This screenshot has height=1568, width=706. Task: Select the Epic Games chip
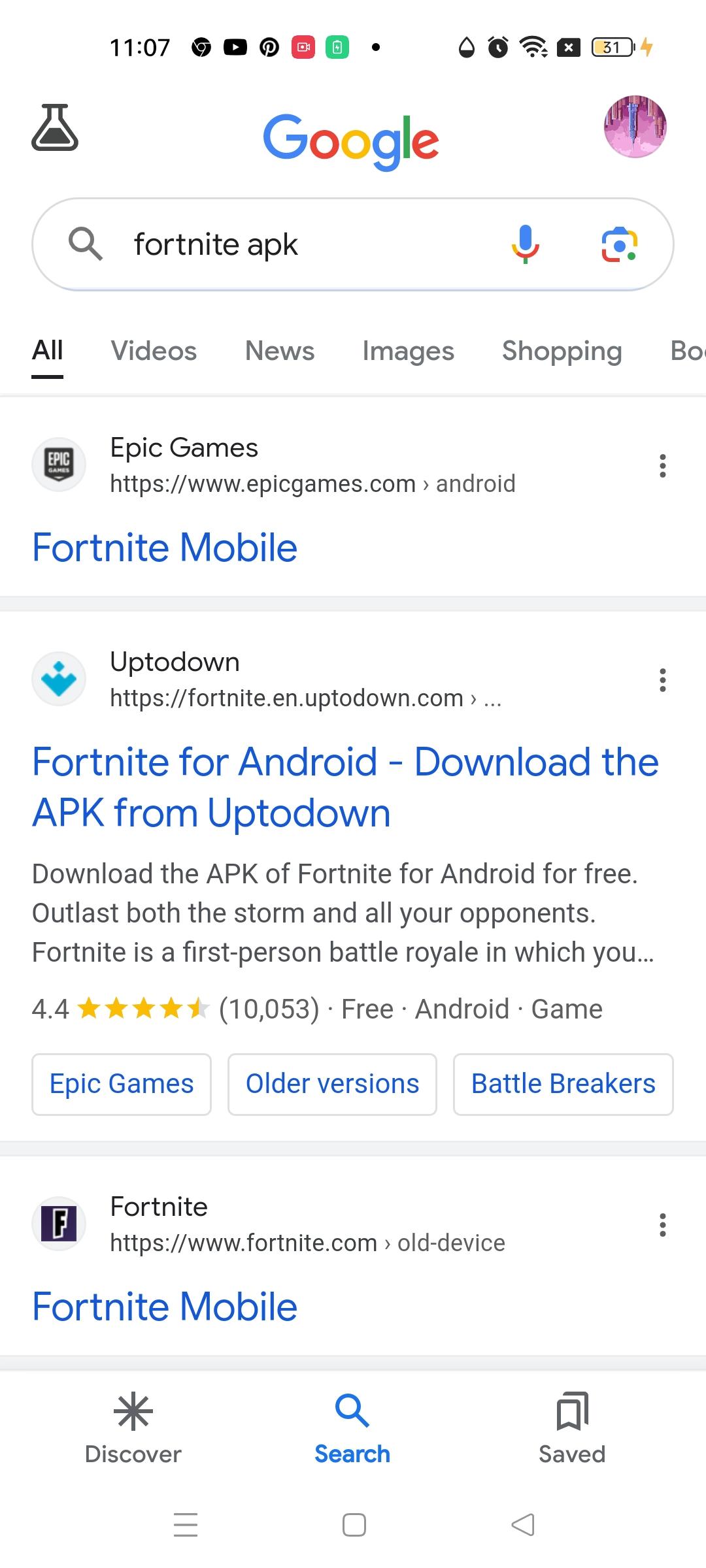122,1084
